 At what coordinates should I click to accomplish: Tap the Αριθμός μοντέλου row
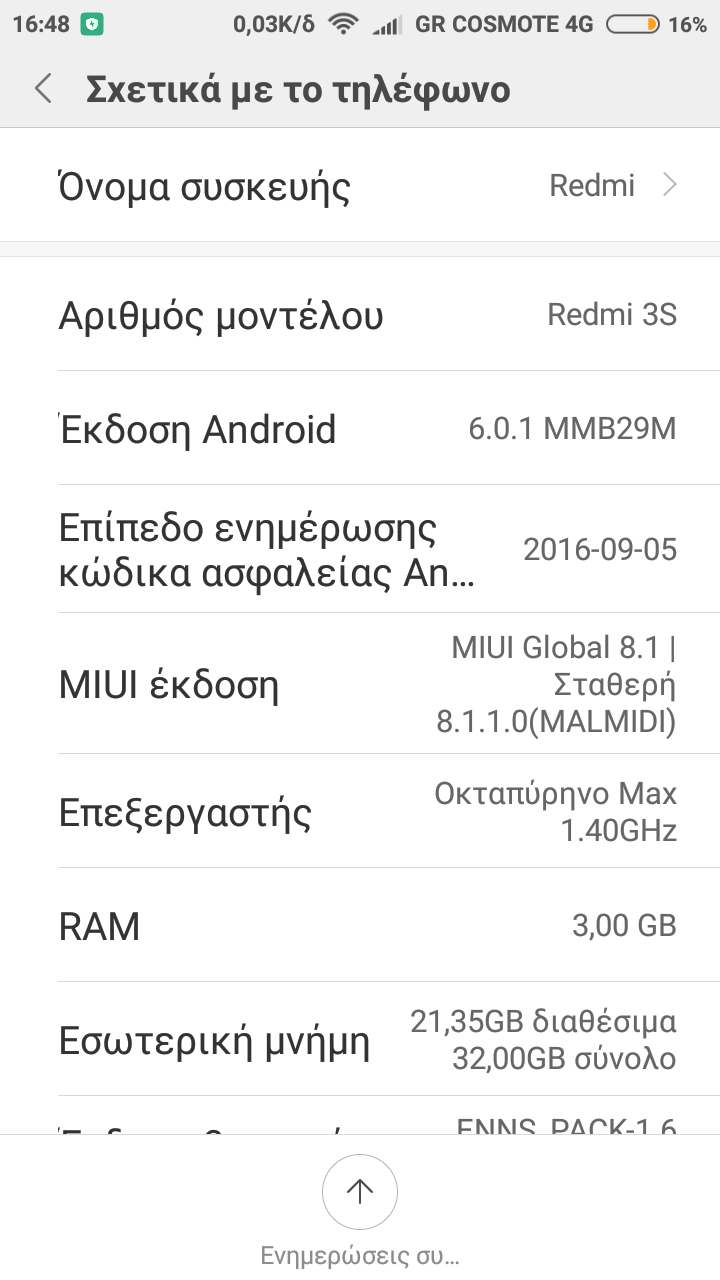tap(360, 316)
